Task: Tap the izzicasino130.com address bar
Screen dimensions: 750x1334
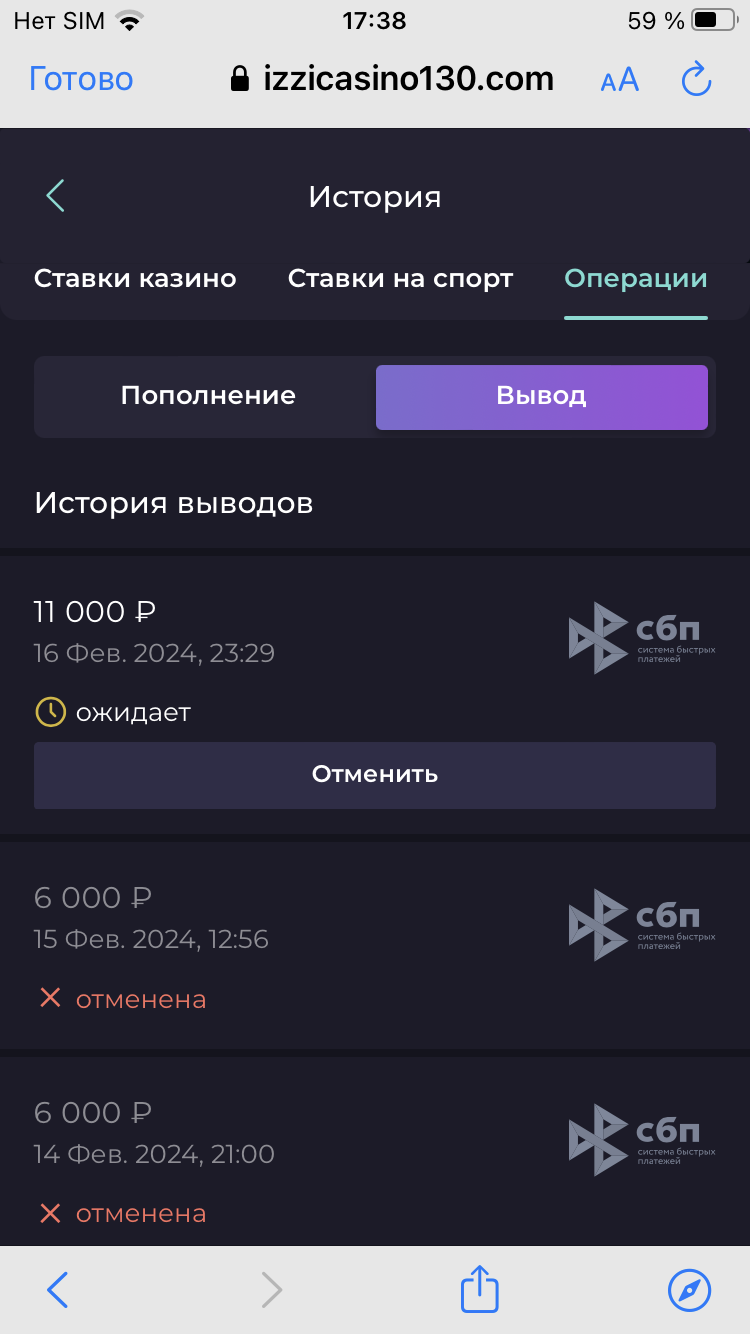Action: point(392,79)
